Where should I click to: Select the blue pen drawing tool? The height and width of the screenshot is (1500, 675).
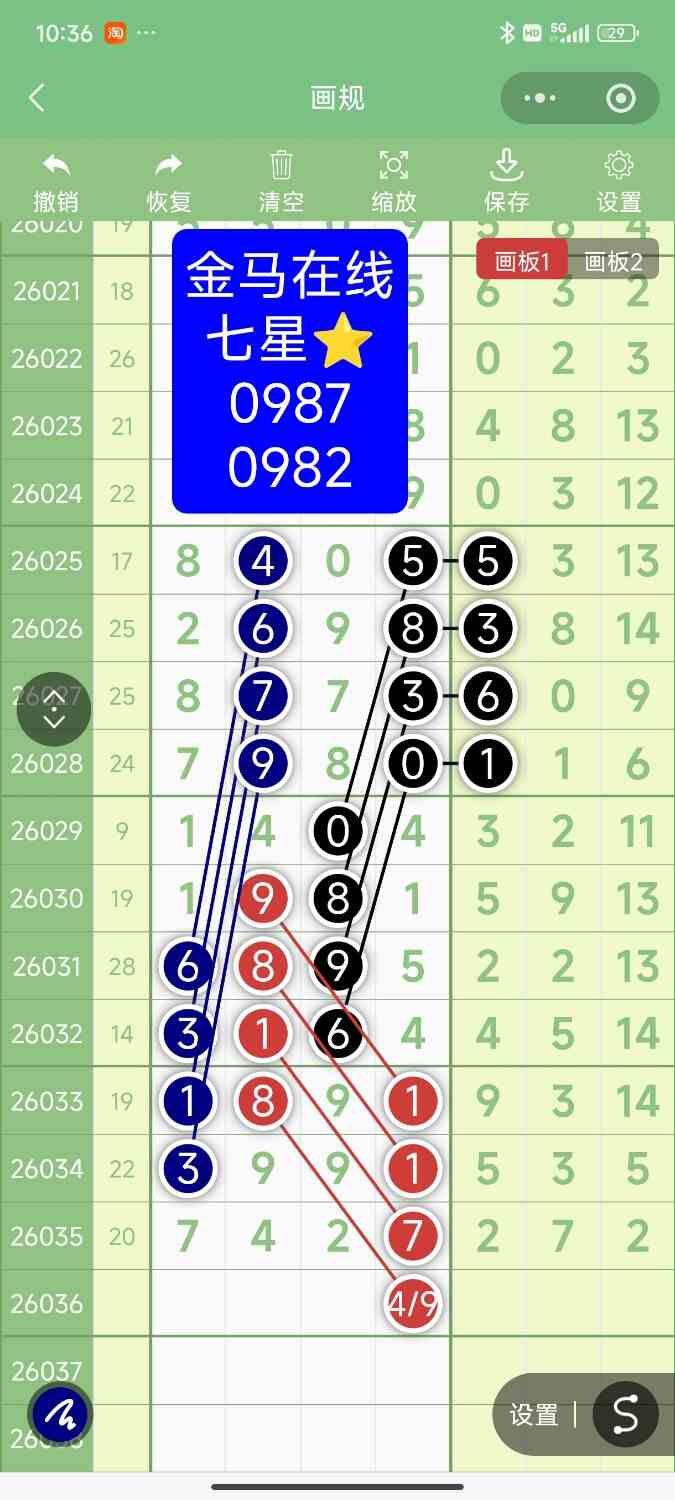60,1415
